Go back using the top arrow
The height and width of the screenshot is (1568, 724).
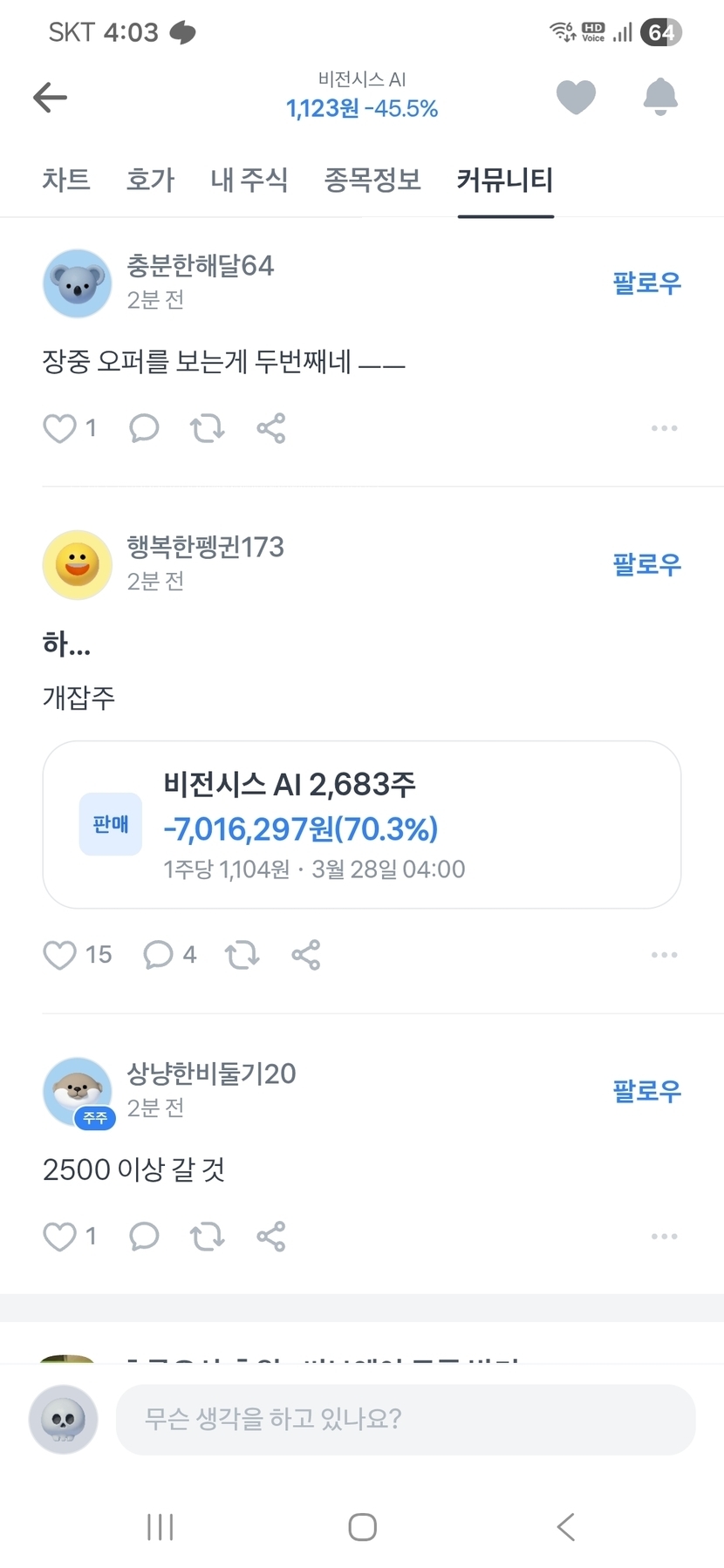(50, 97)
